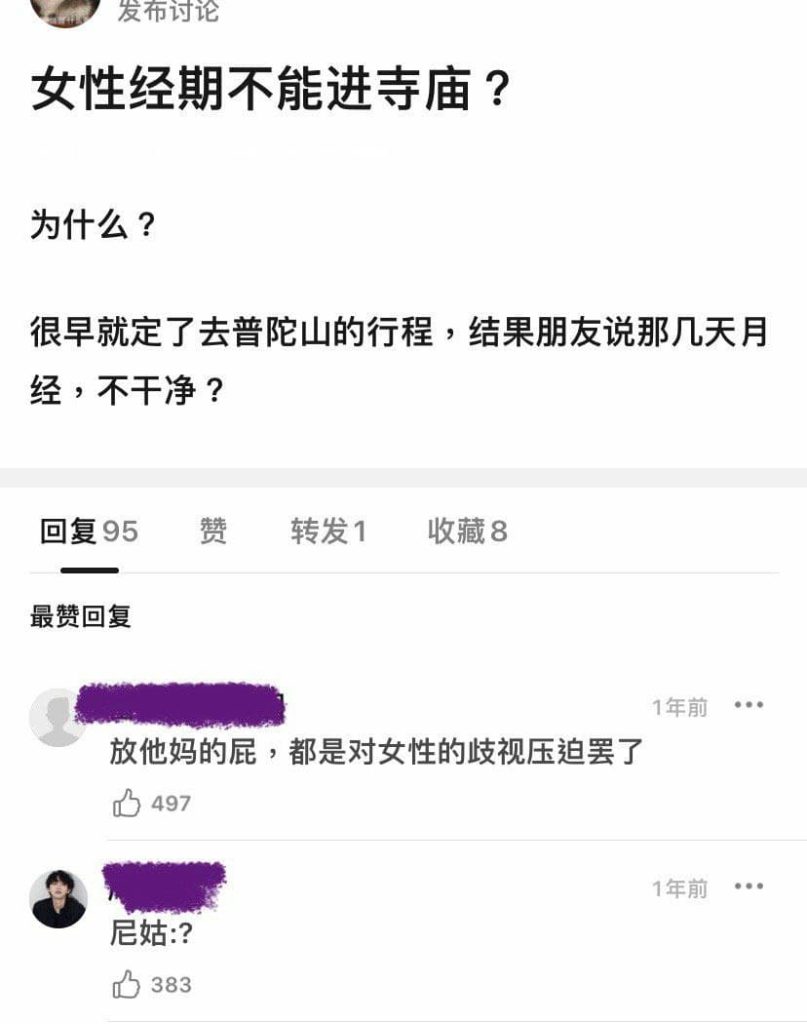The width and height of the screenshot is (807, 1024).
Task: Like the 尼姑 comment
Action: click(x=127, y=984)
